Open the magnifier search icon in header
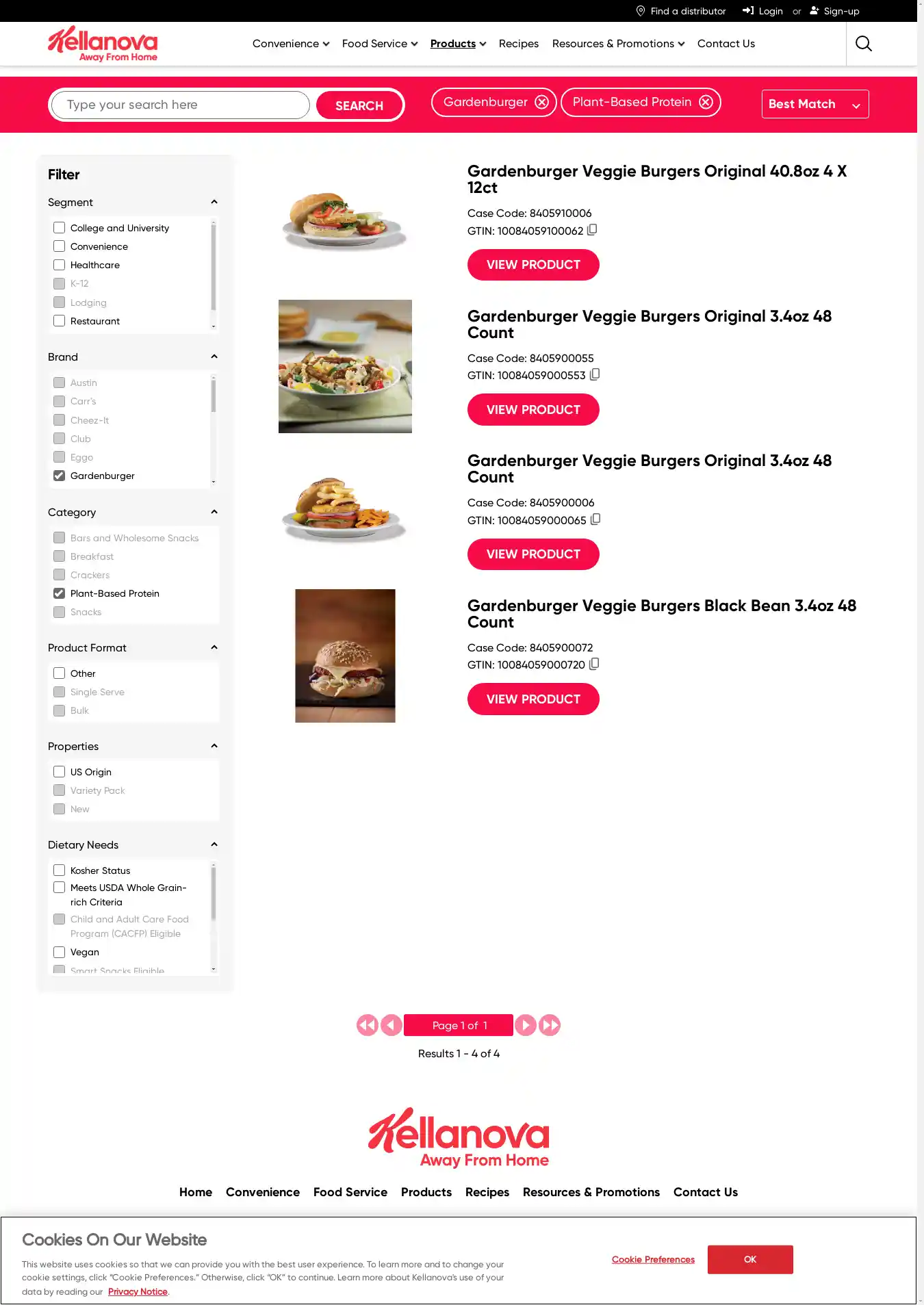The width and height of the screenshot is (924, 1305). (x=863, y=44)
